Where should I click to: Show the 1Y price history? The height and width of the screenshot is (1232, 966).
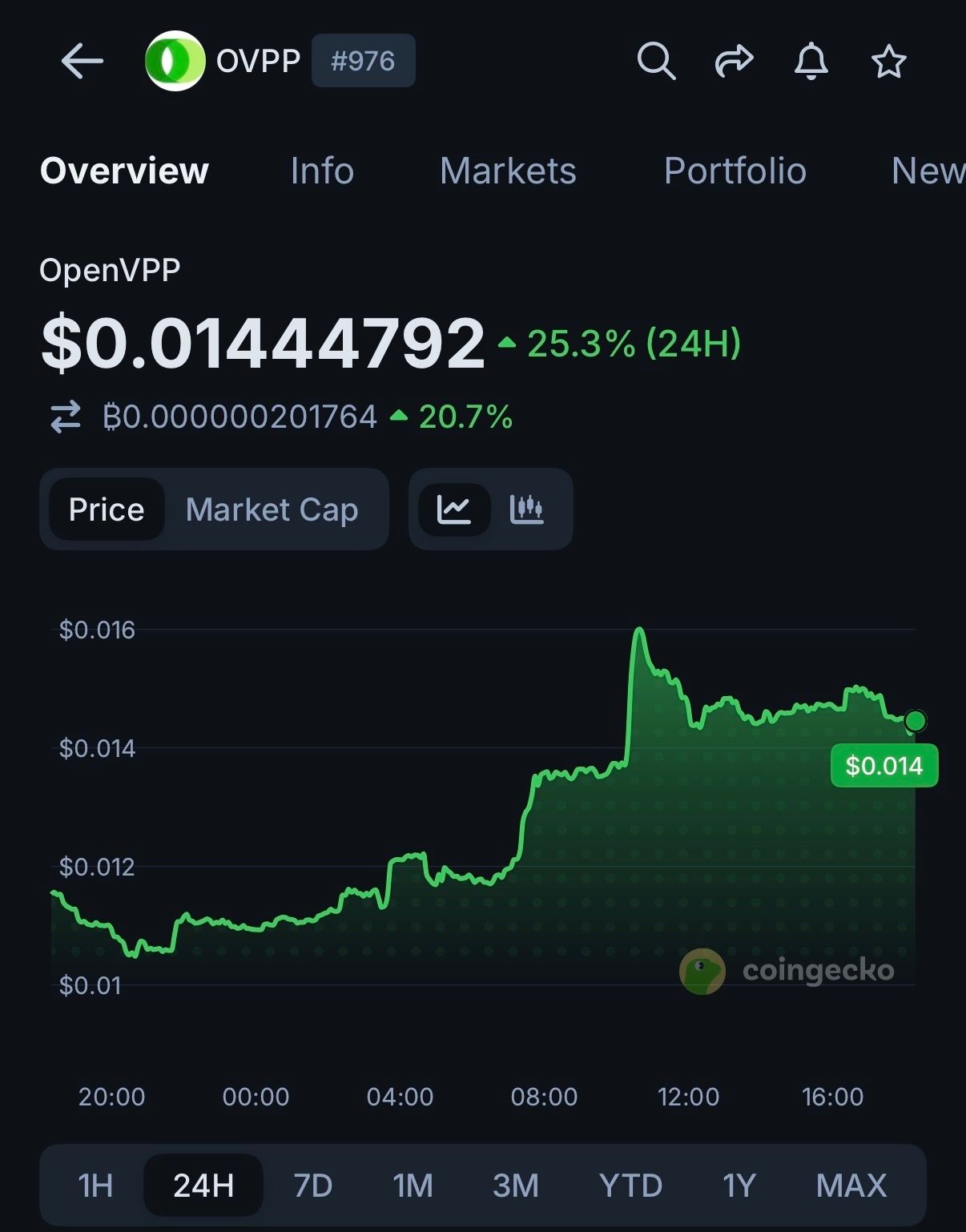pos(739,1185)
